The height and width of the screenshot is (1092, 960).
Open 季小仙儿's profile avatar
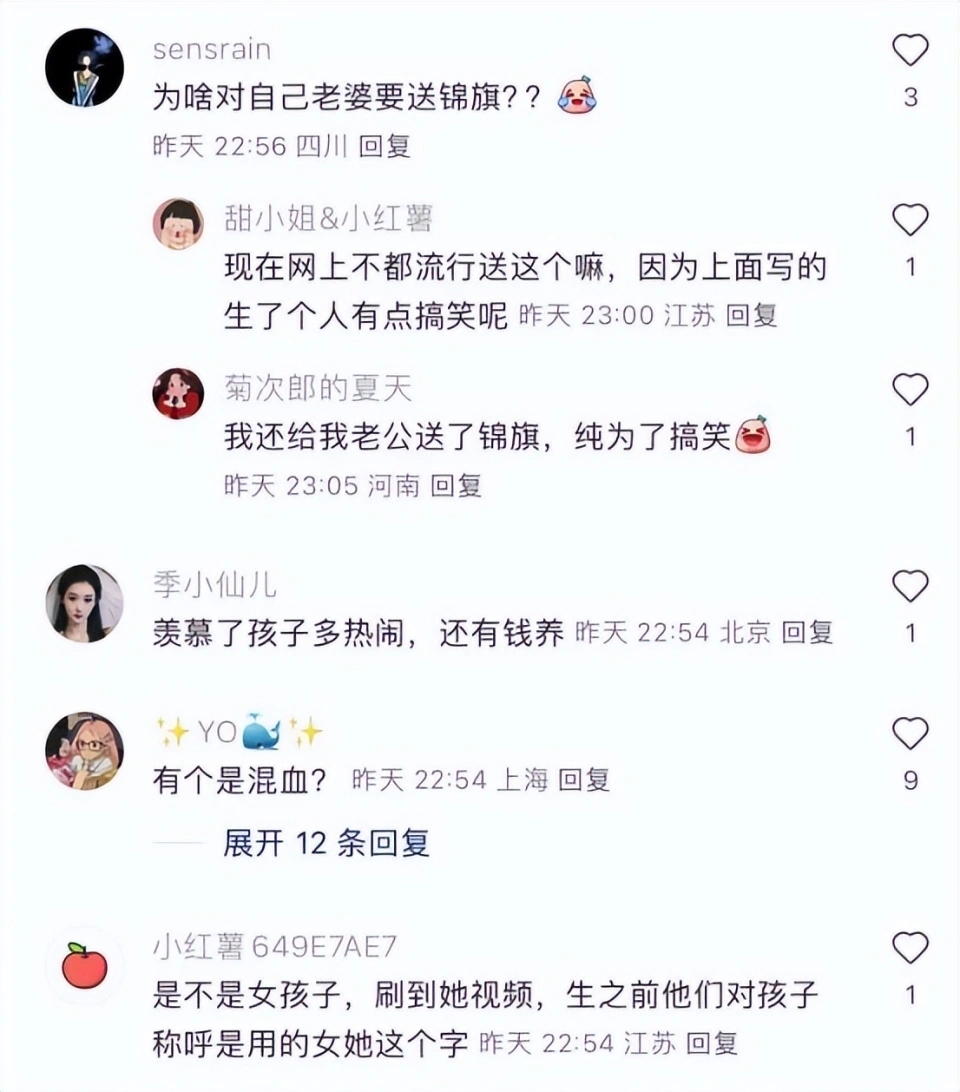(85, 603)
